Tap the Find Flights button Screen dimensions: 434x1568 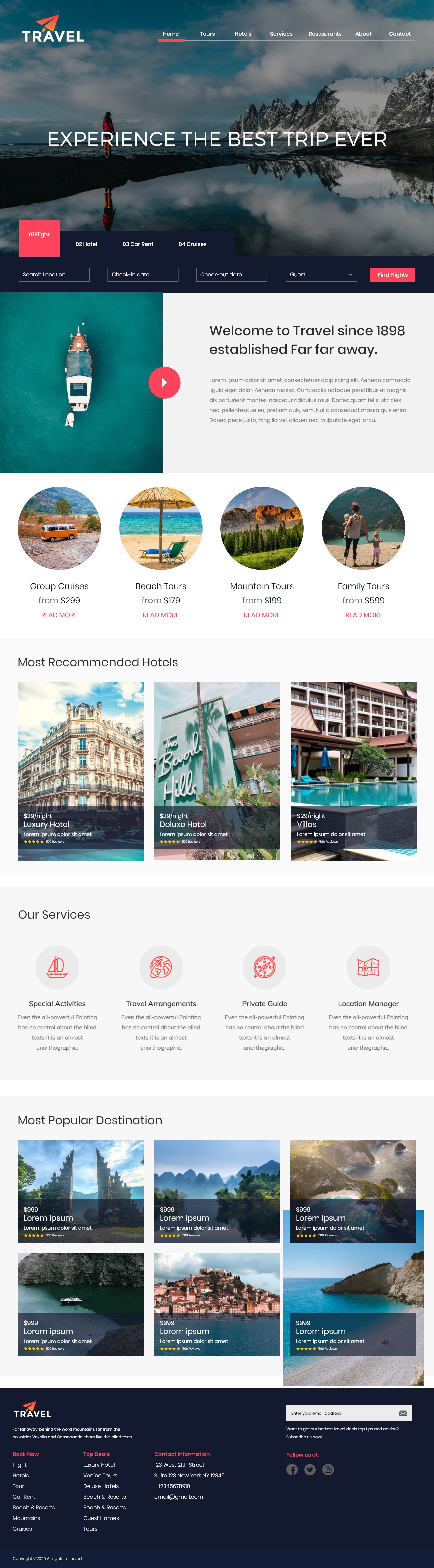click(x=392, y=275)
